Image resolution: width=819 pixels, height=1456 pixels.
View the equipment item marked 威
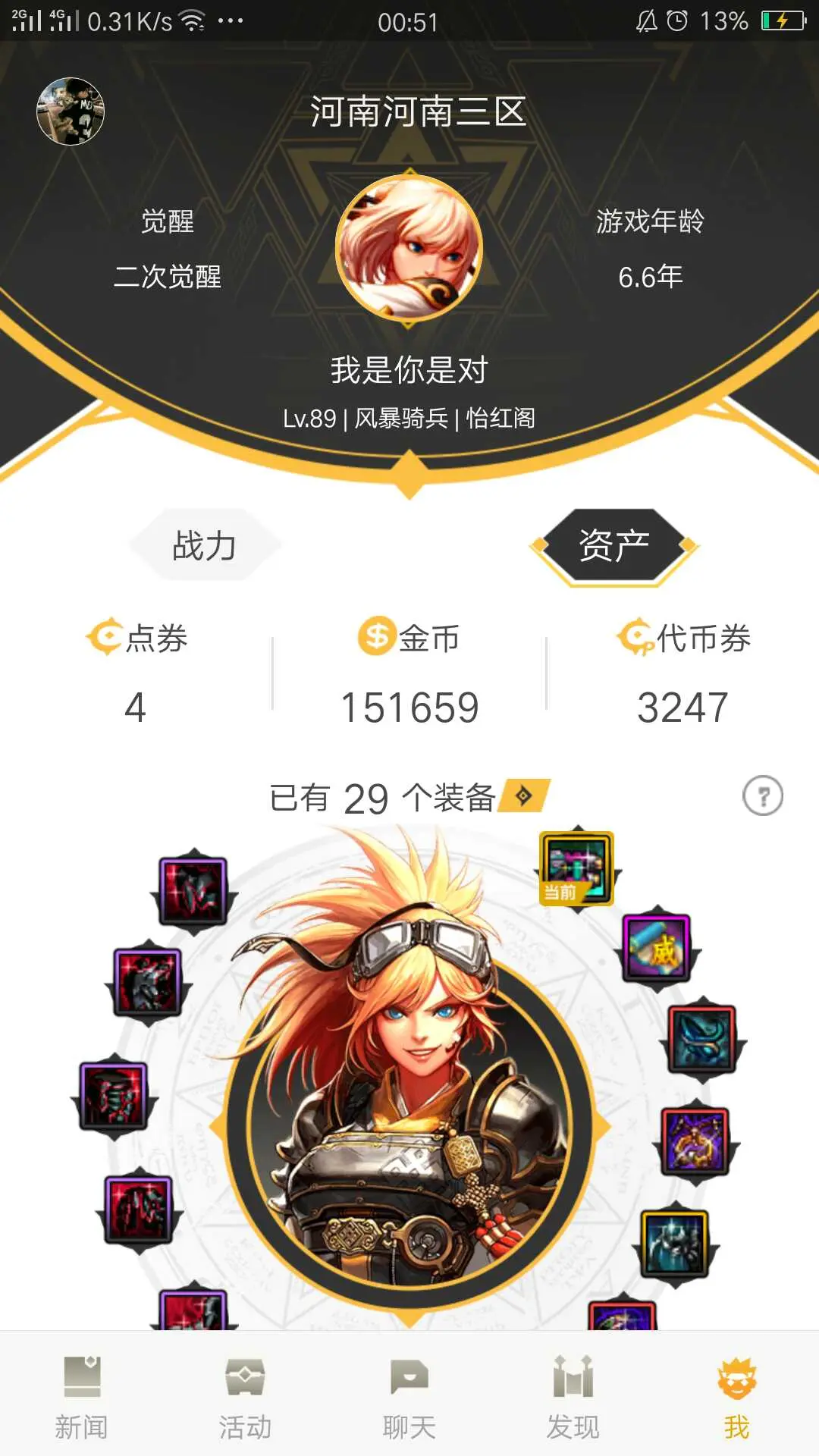657,948
